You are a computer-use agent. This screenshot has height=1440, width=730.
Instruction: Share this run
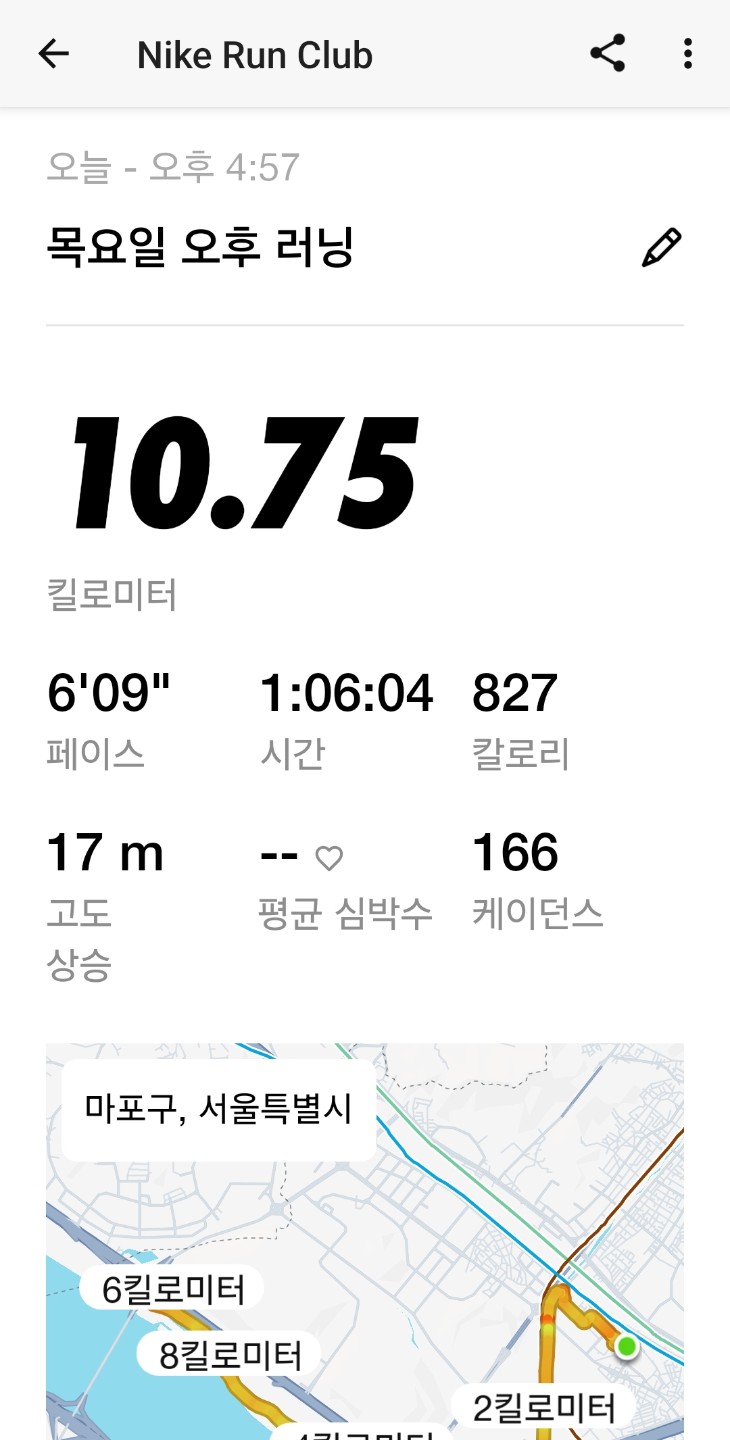point(607,54)
